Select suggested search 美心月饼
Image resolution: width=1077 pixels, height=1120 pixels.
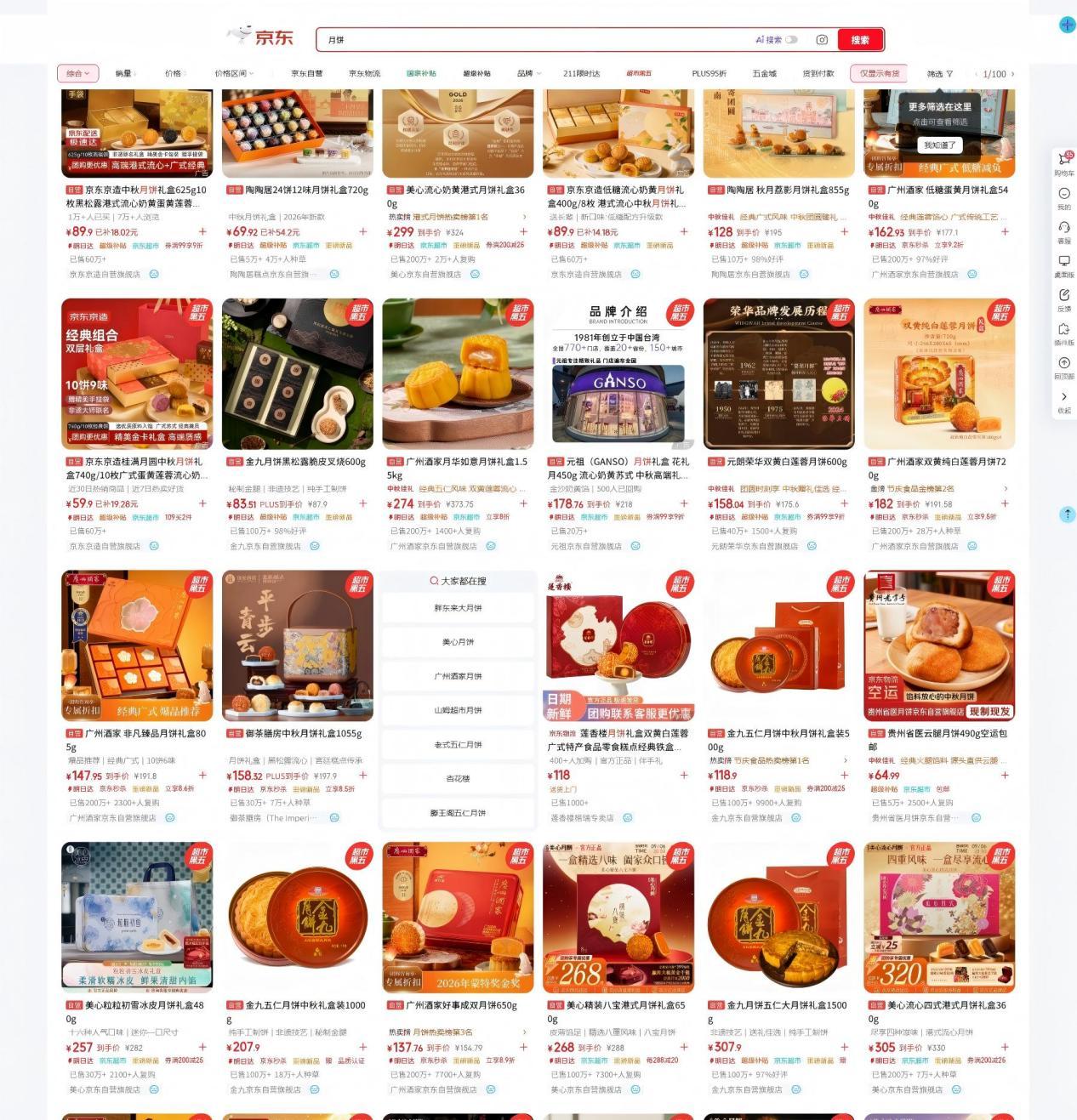coord(458,642)
